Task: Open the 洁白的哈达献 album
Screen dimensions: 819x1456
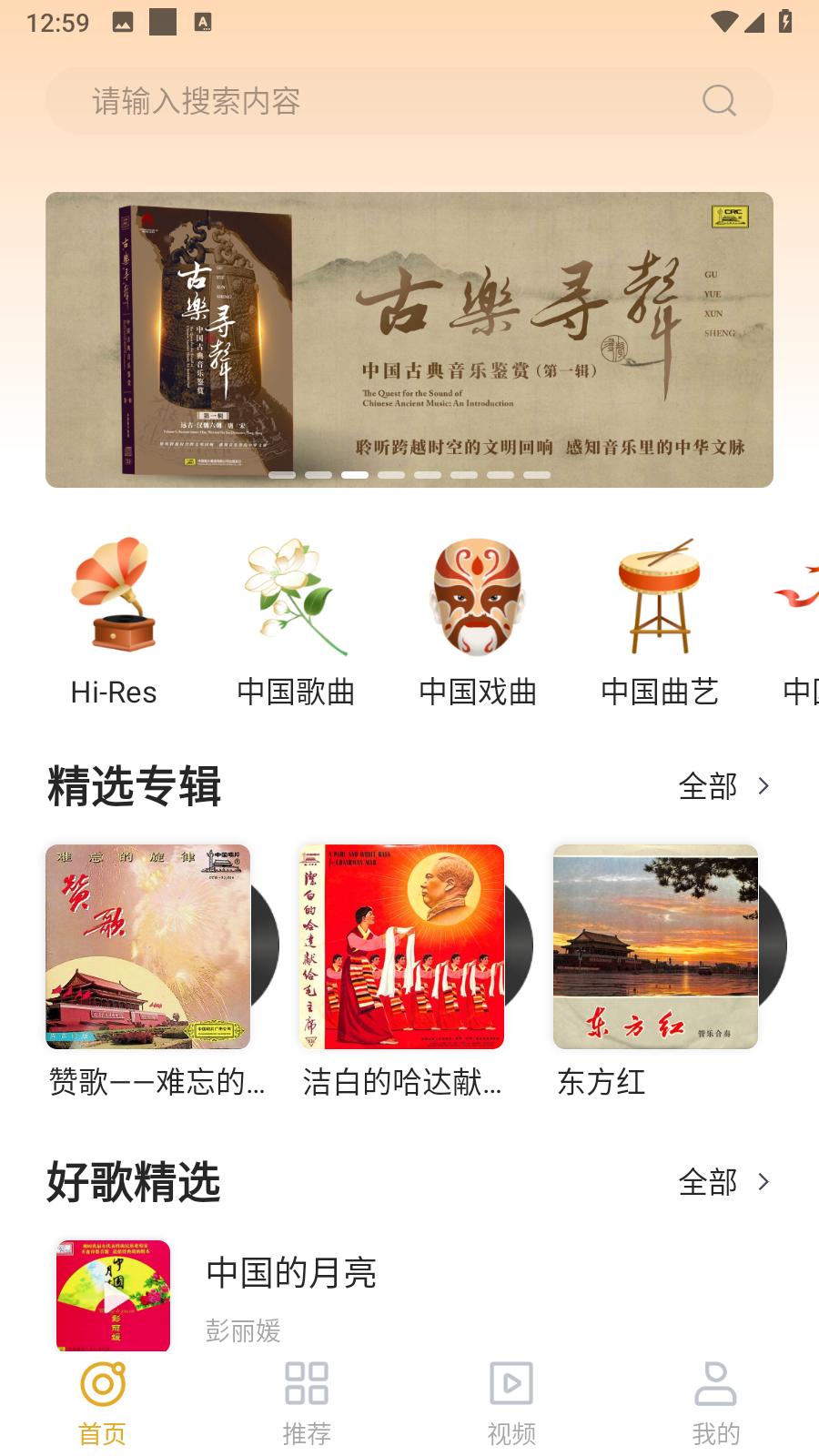Action: tap(401, 947)
